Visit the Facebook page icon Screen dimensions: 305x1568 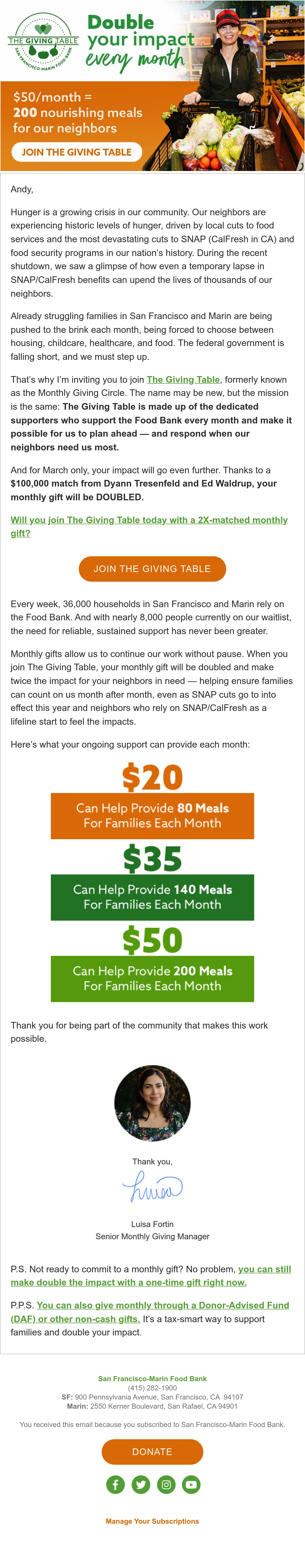coord(115,1485)
